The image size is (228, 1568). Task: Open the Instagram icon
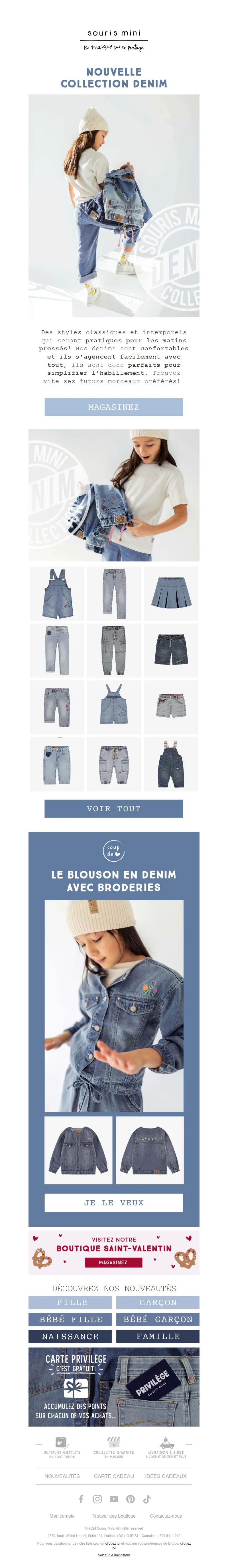point(97,1499)
